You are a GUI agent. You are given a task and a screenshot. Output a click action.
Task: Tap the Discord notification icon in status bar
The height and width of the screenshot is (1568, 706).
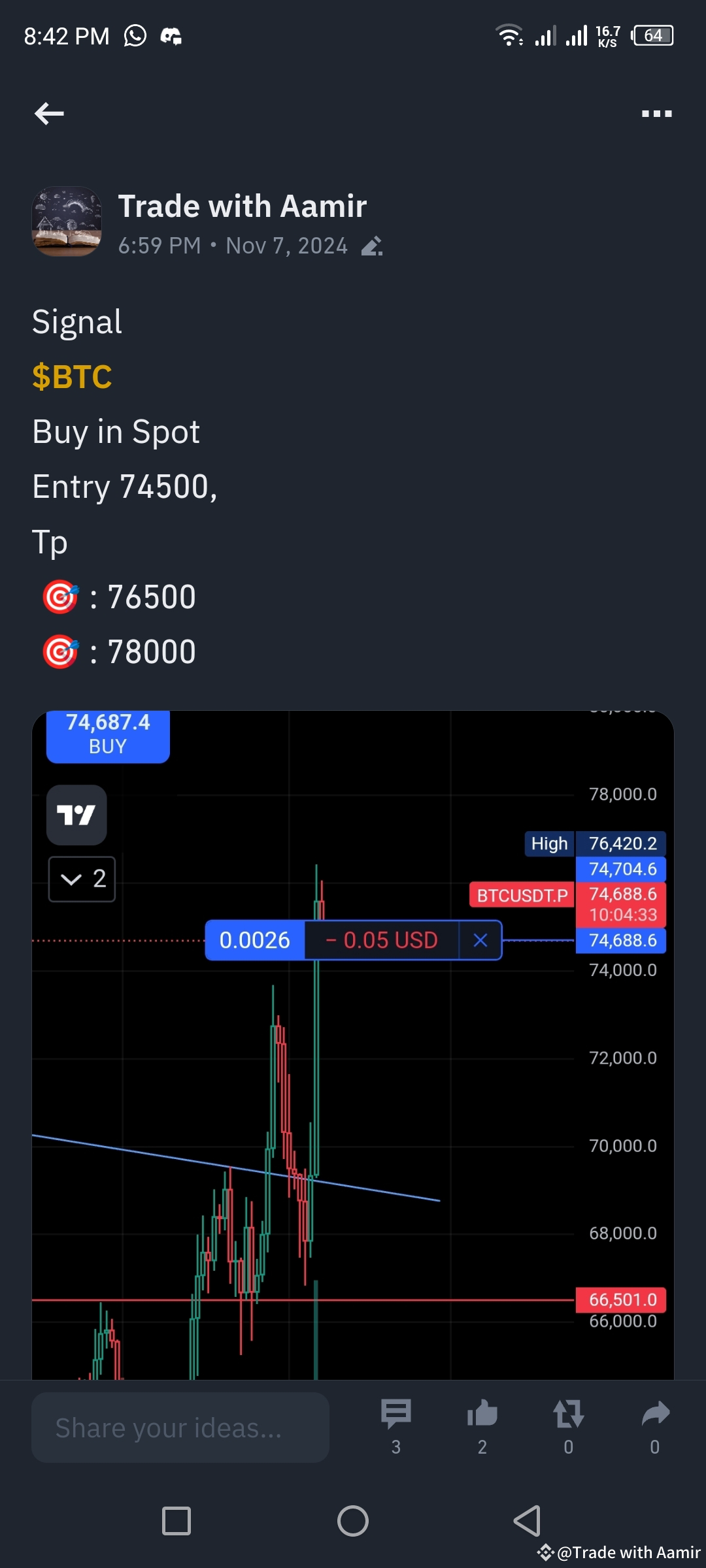(172, 35)
